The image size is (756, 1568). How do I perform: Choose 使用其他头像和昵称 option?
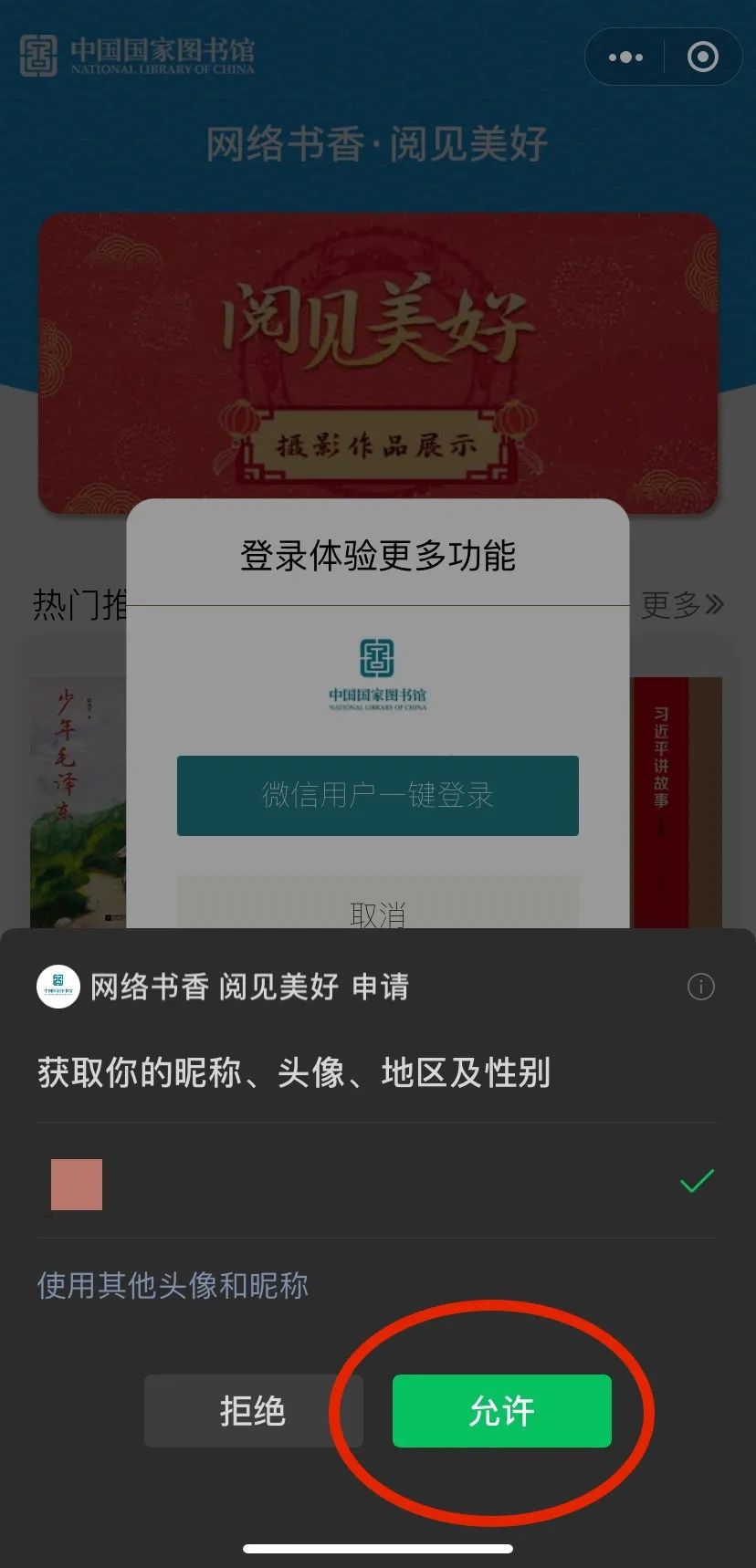173,1285
